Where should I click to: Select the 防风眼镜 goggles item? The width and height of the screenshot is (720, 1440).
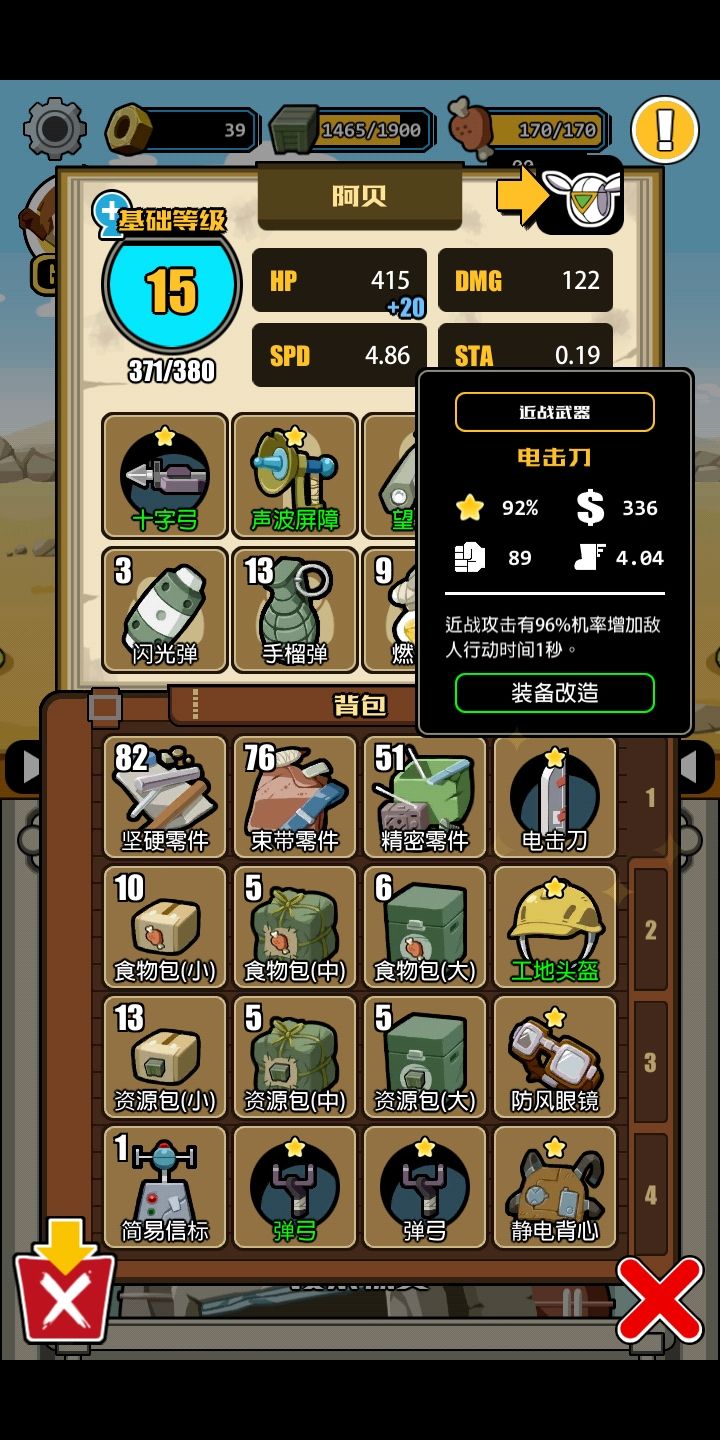pyautogui.click(x=555, y=1057)
